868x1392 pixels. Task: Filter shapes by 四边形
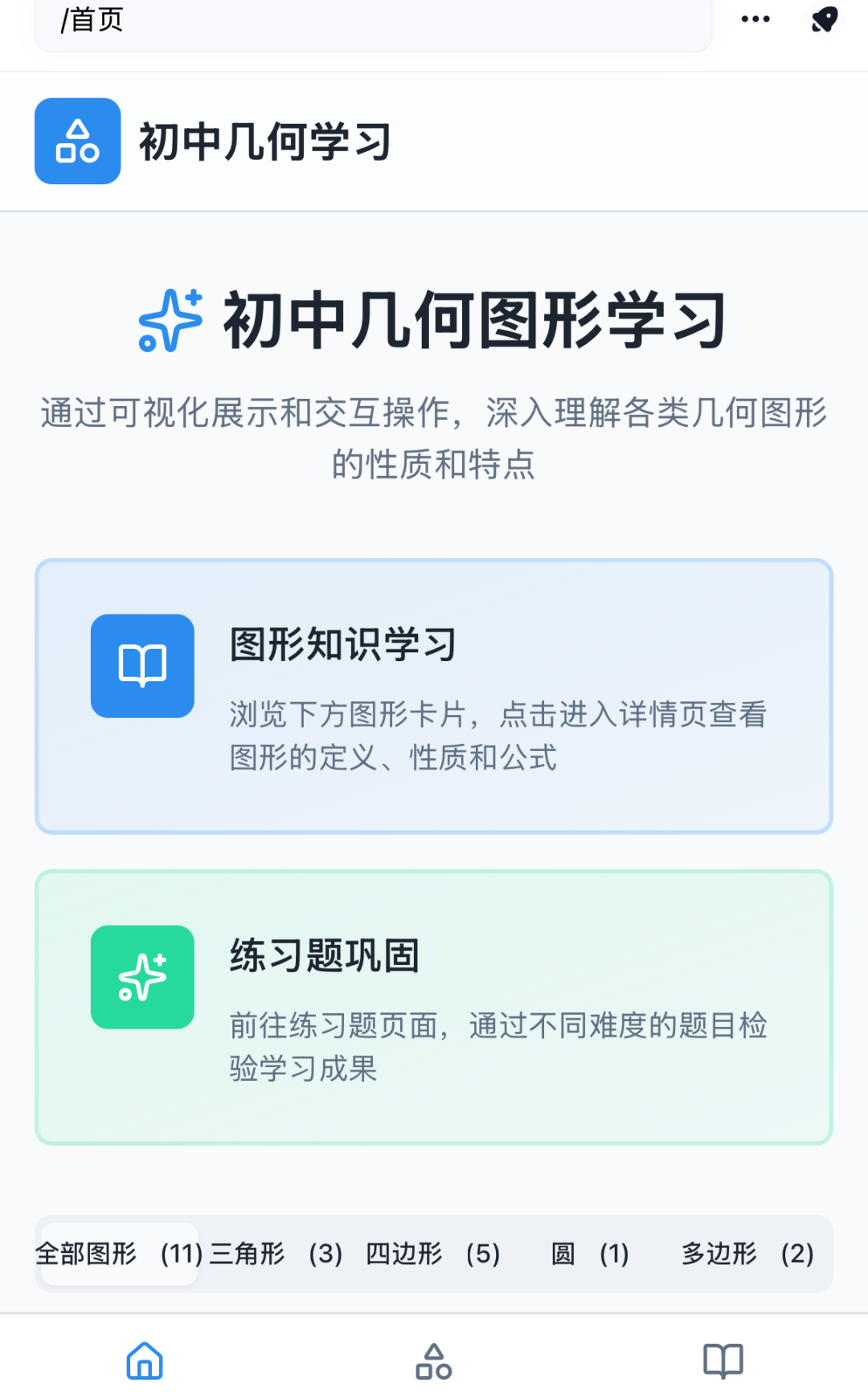tap(432, 1253)
